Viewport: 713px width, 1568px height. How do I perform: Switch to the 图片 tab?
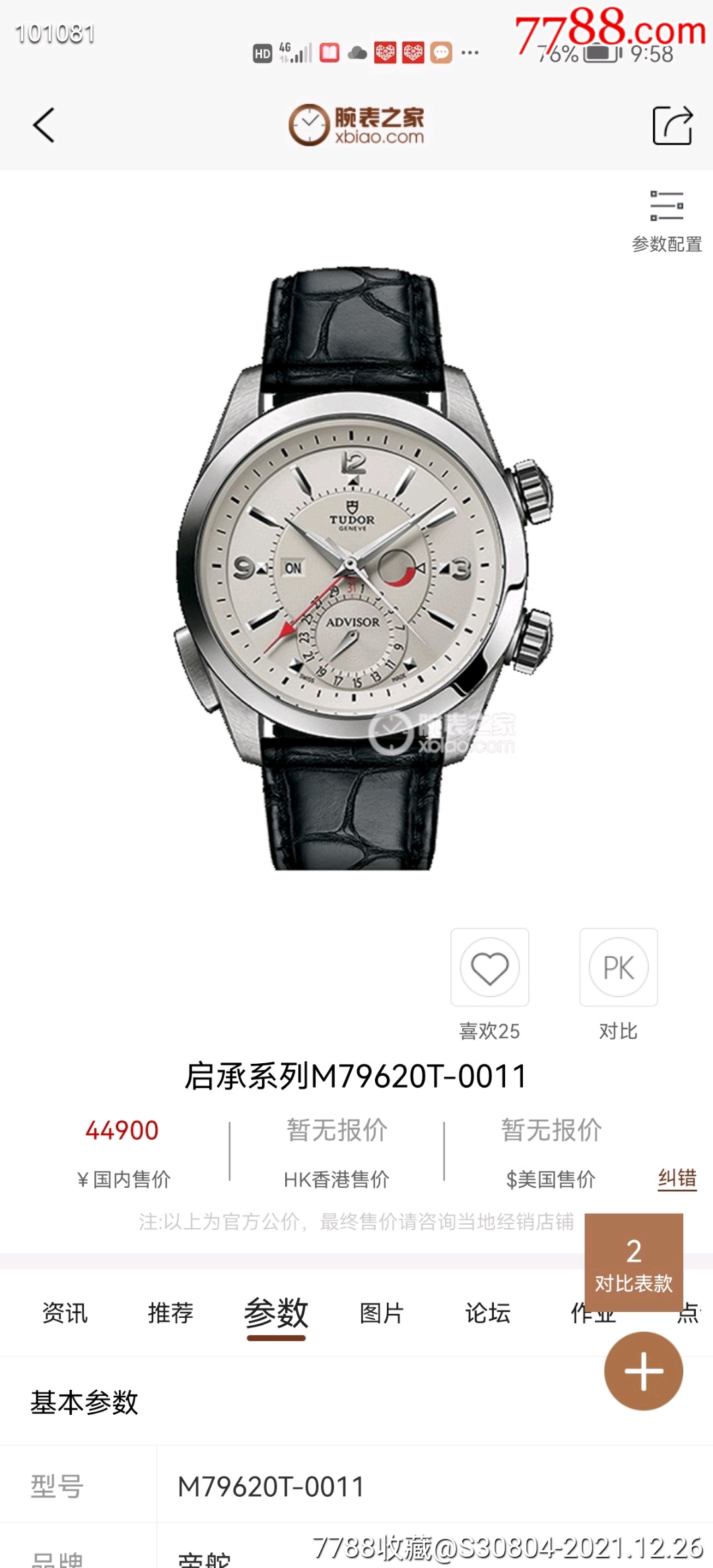(382, 1313)
